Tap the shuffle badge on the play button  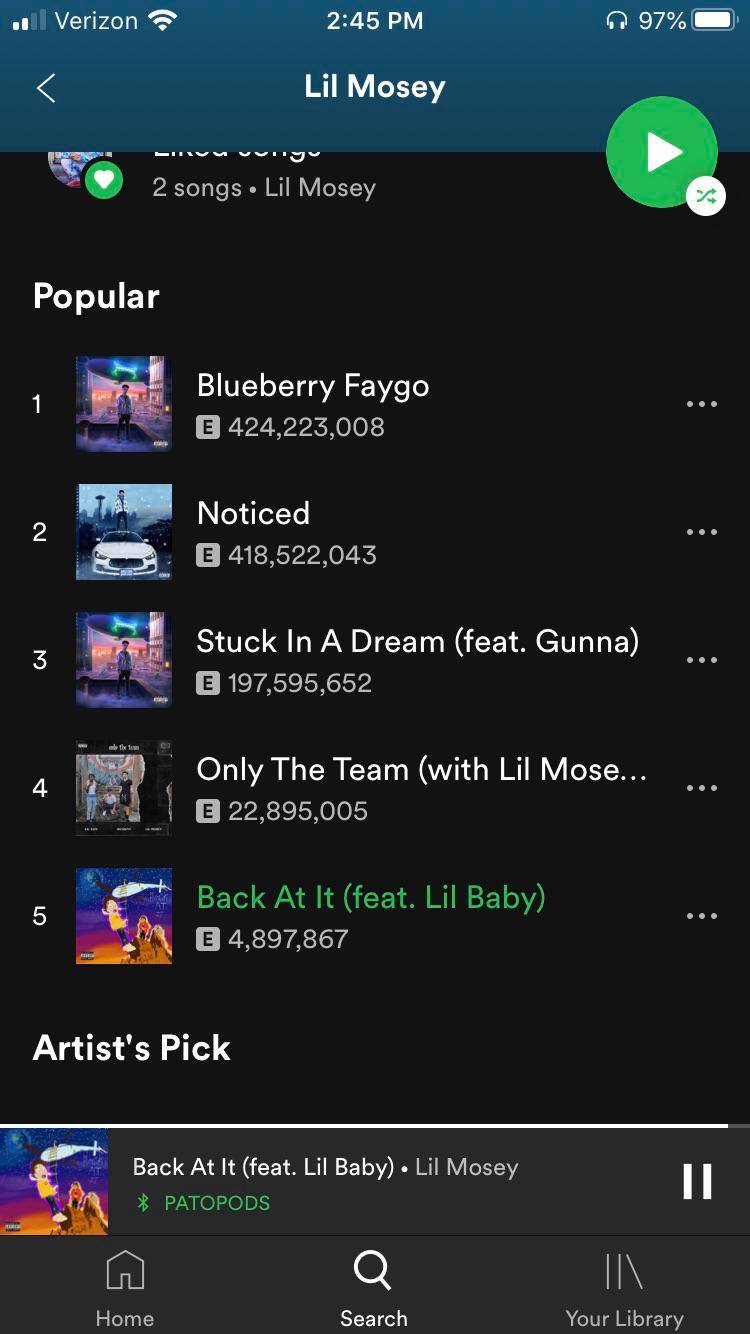pyautogui.click(x=707, y=196)
